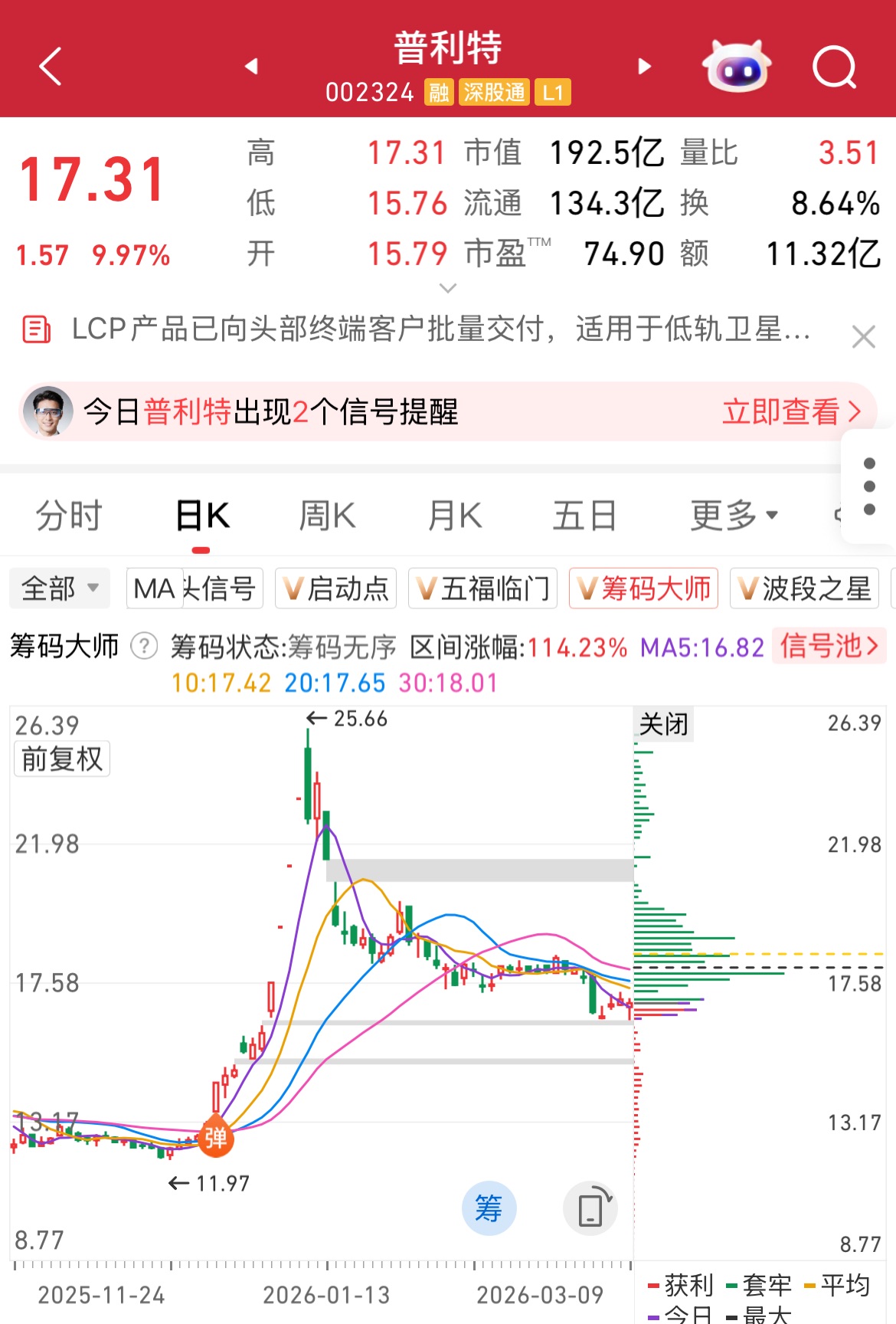This screenshot has height=1324, width=896.
Task: Open the robot assistant icon
Action: click(736, 67)
